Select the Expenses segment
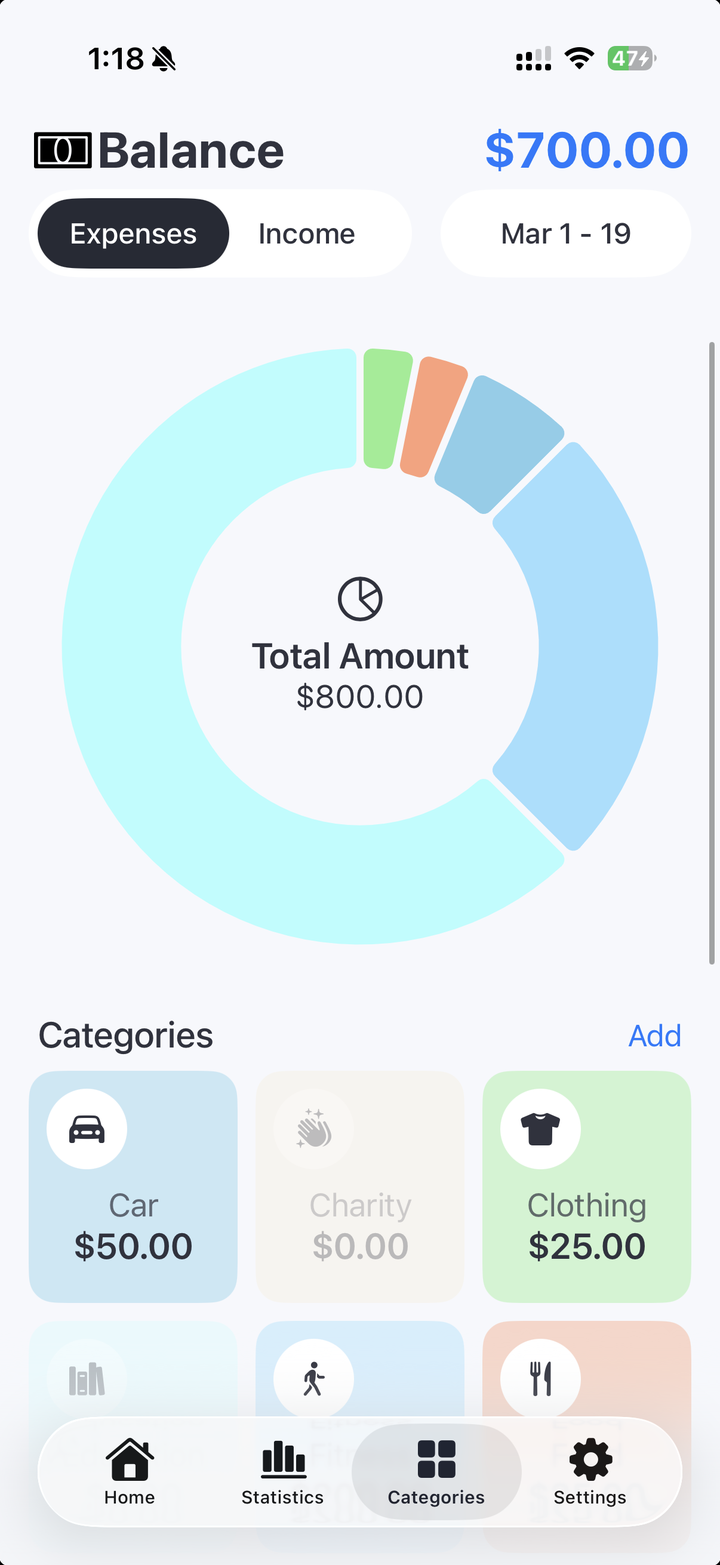The width and height of the screenshot is (720, 1565). coord(132,233)
